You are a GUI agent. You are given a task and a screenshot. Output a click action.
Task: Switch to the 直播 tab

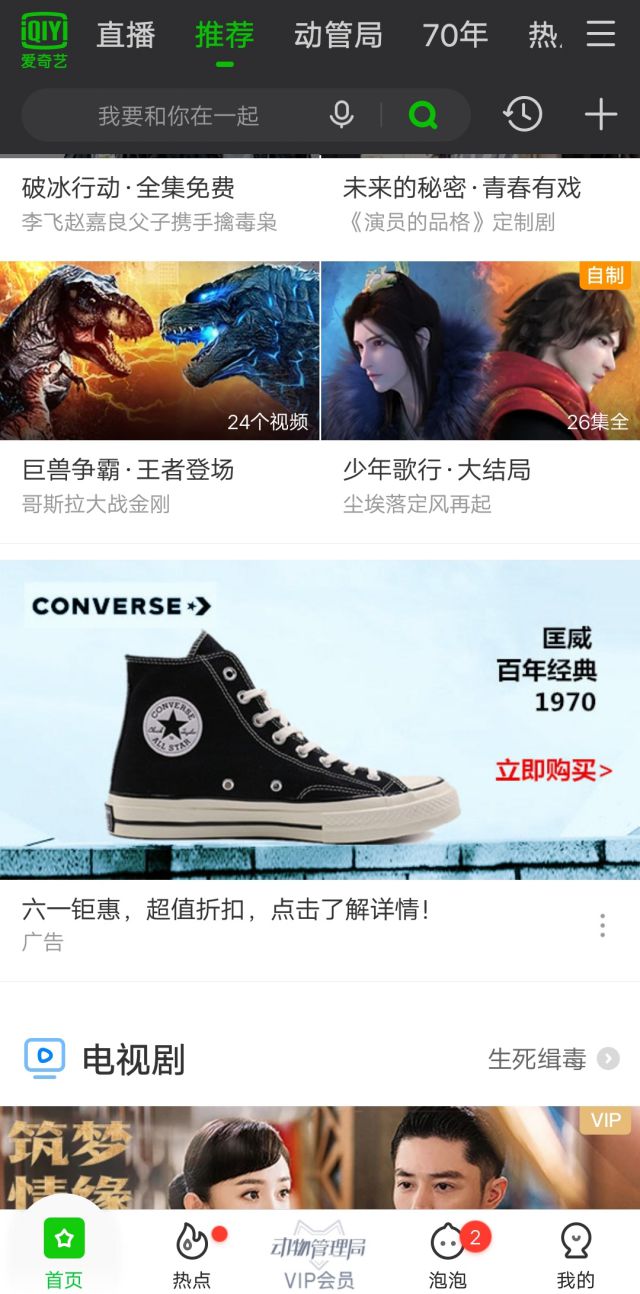coord(126,35)
